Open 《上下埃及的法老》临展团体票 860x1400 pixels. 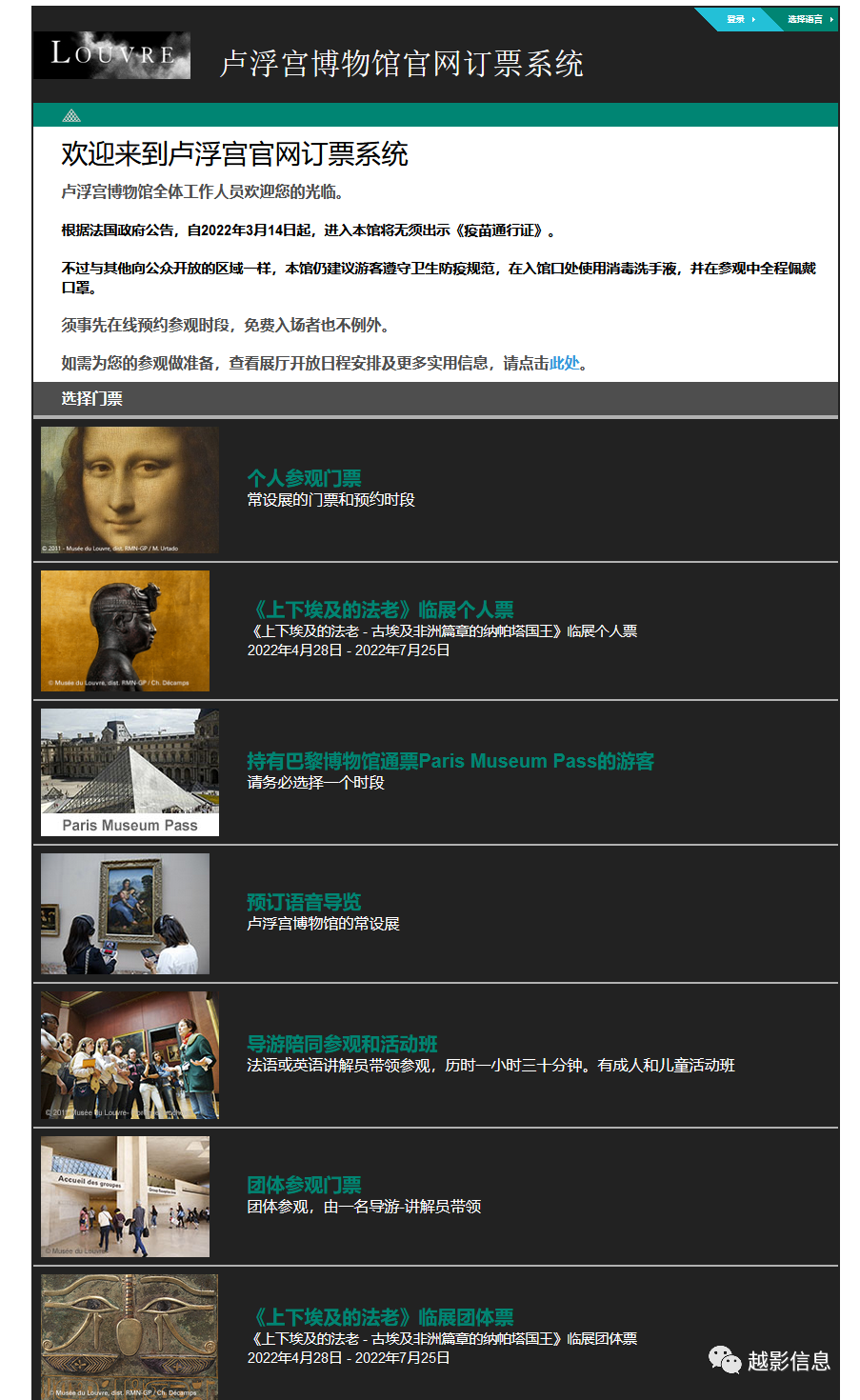pyautogui.click(x=380, y=1317)
